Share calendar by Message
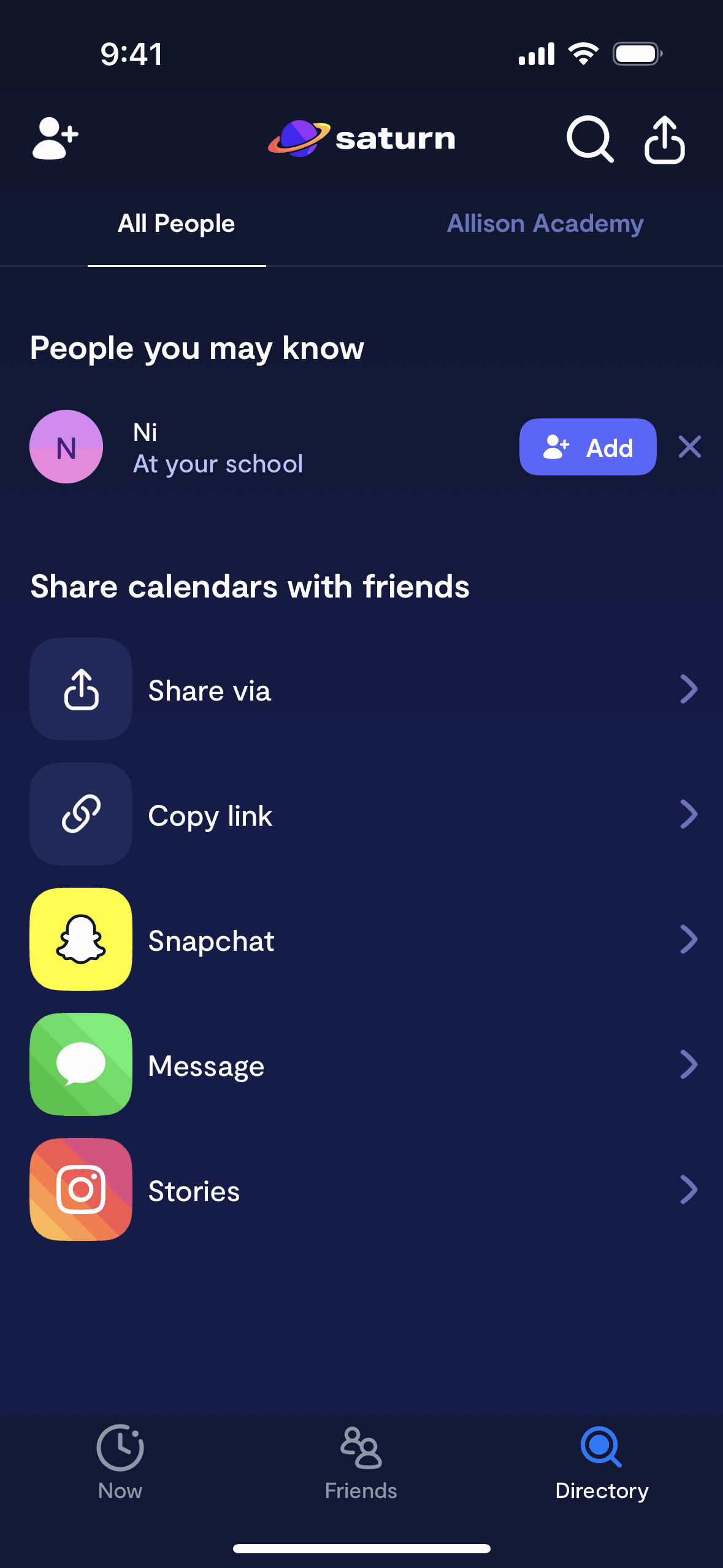723x1568 pixels. (362, 1065)
